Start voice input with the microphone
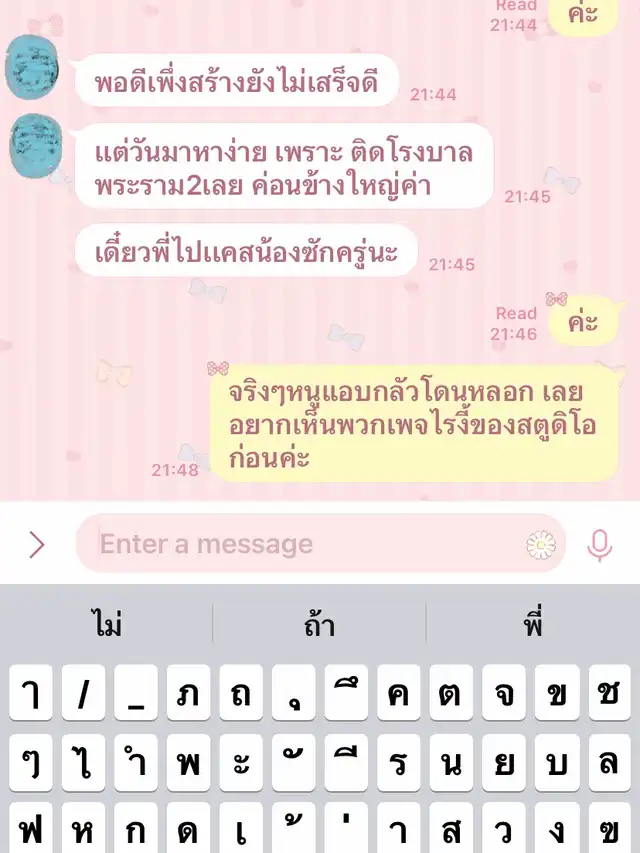 pyautogui.click(x=599, y=544)
